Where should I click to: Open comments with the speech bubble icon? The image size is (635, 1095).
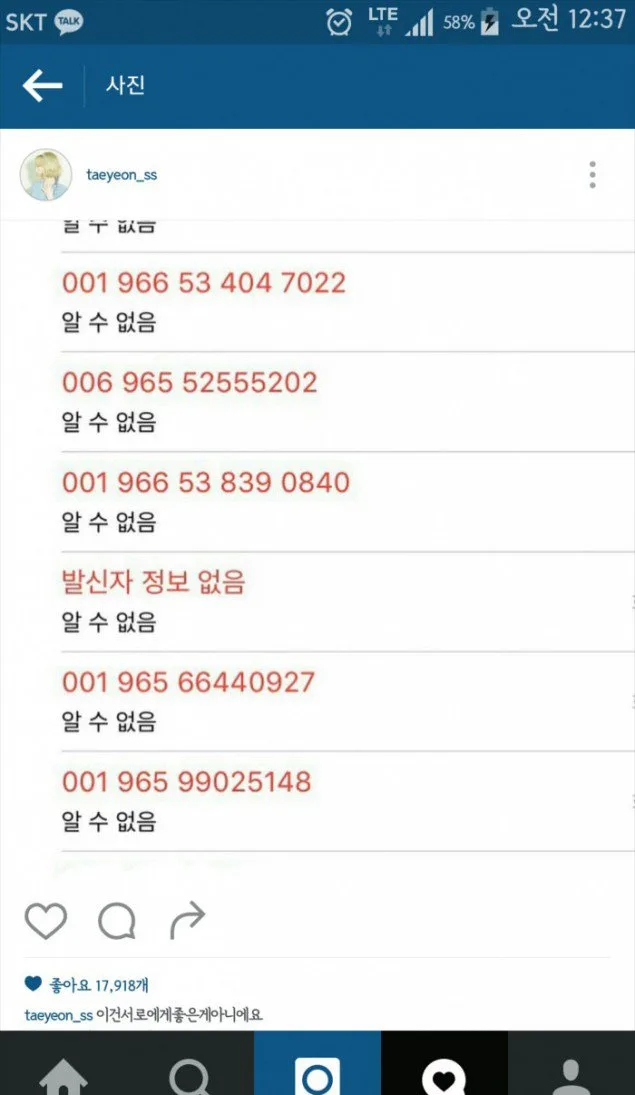[x=116, y=920]
